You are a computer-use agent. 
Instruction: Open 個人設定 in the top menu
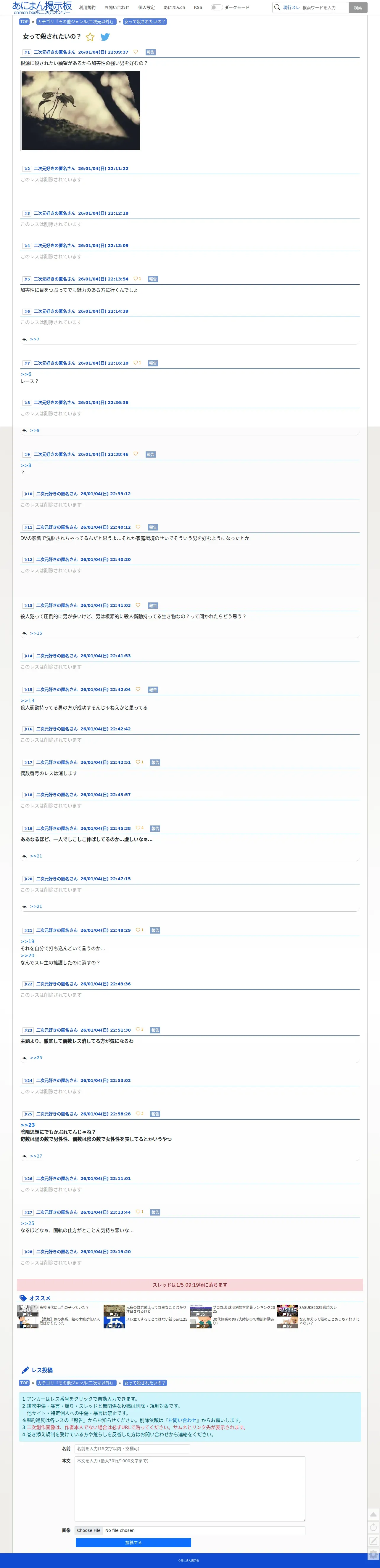[146, 7]
